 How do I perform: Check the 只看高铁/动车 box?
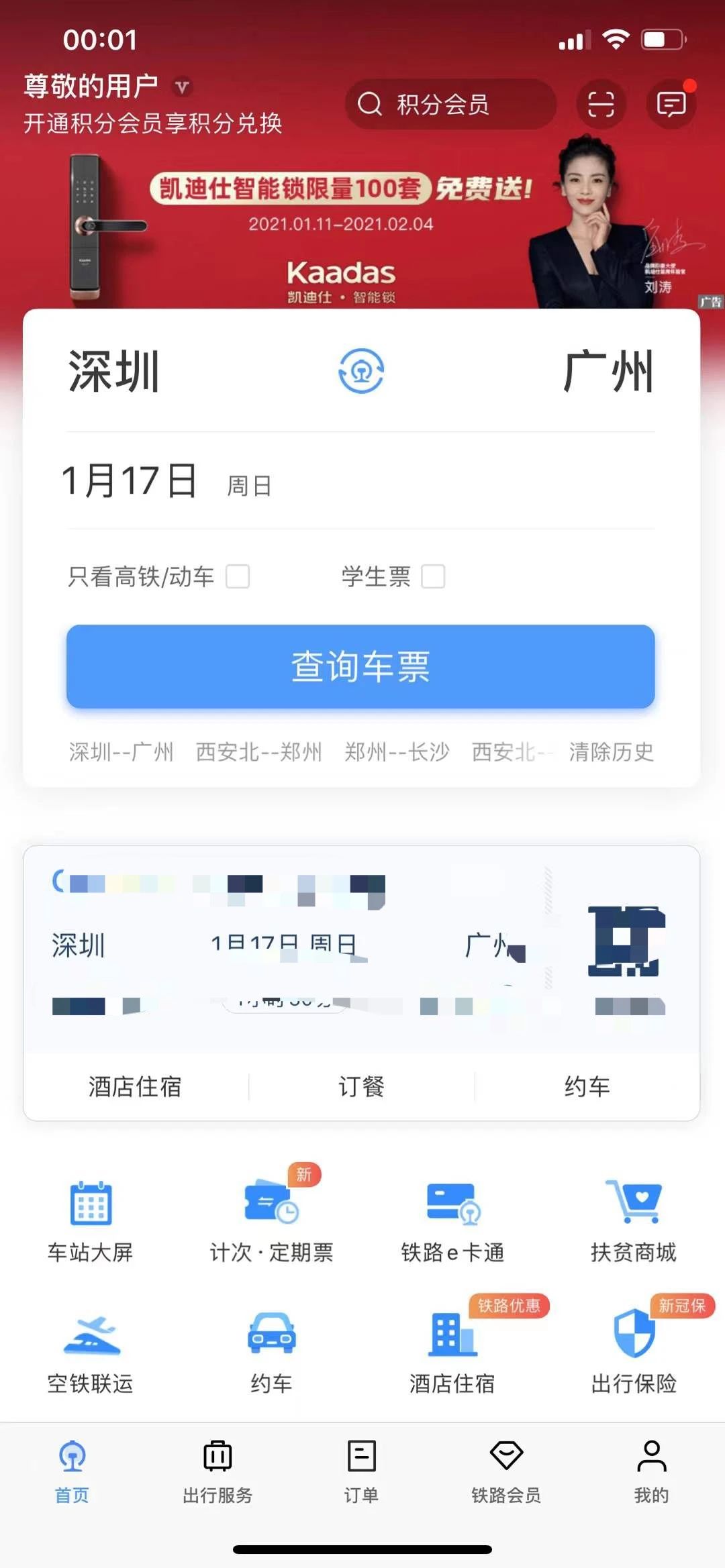[x=238, y=576]
